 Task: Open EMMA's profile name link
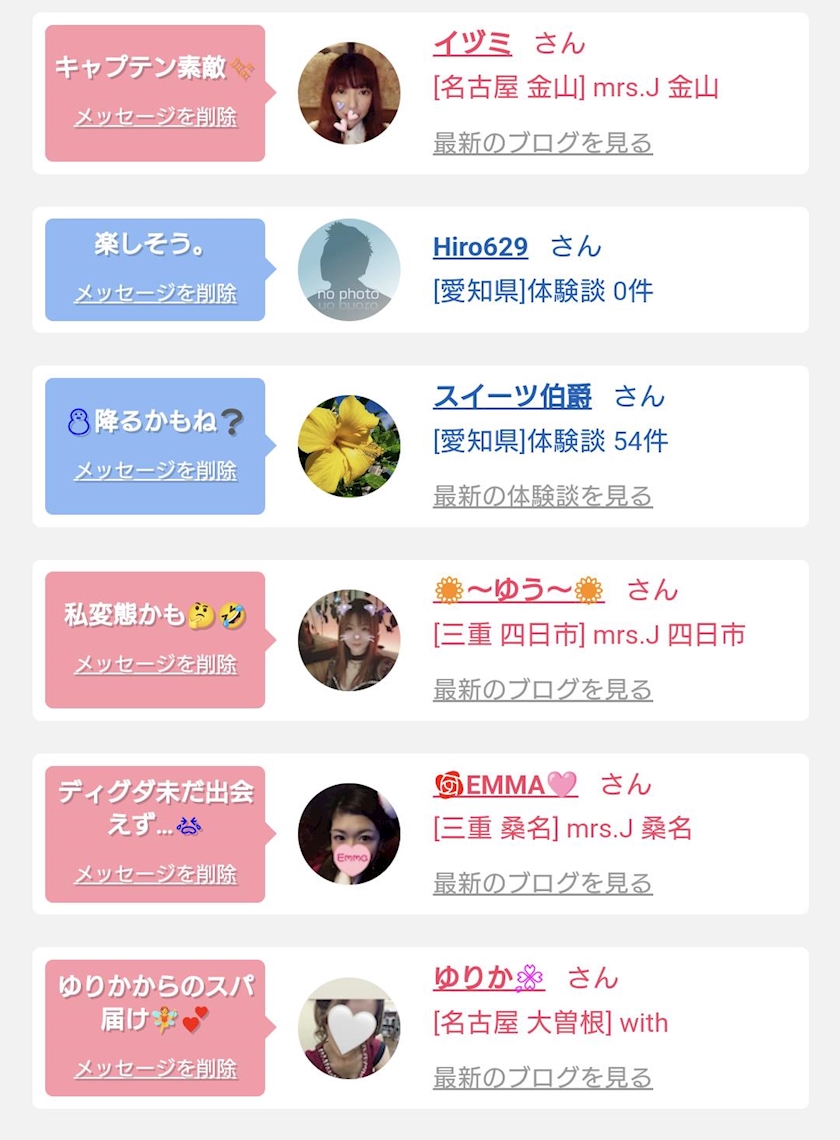point(505,784)
